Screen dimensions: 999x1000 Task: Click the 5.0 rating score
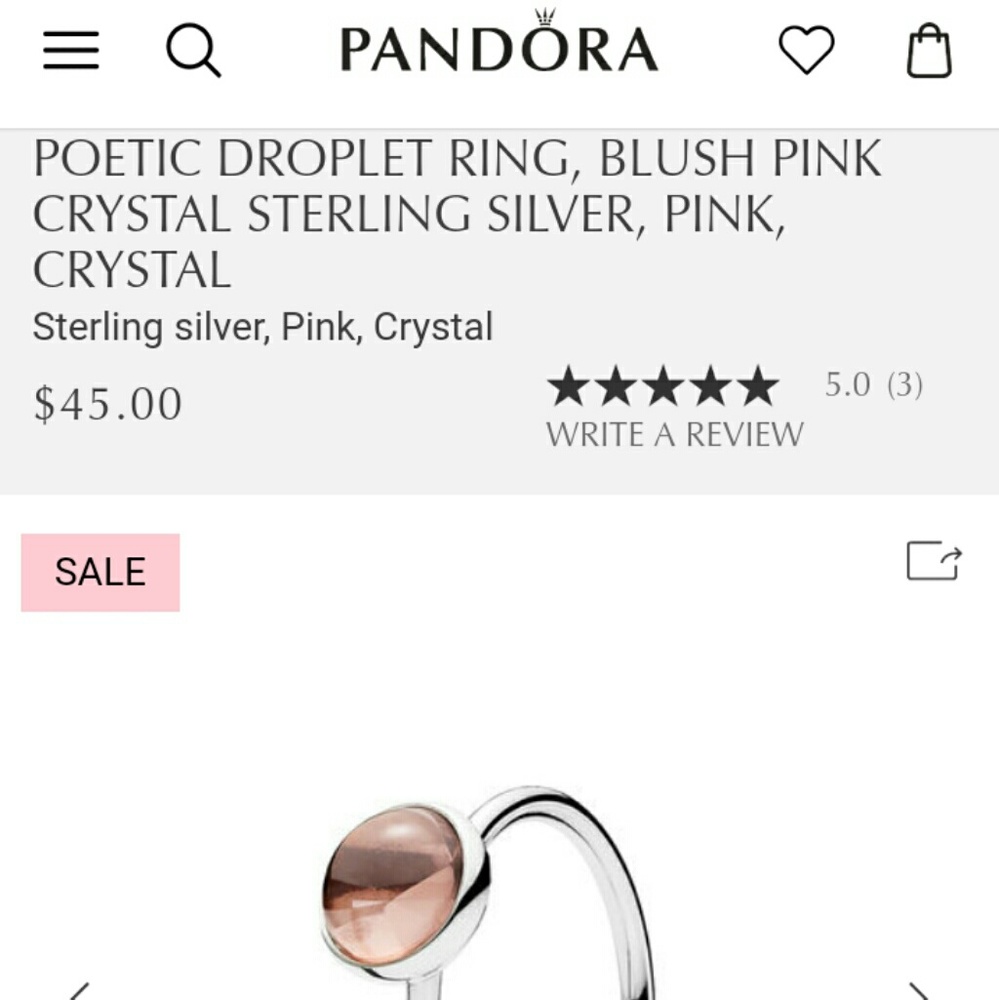tap(846, 384)
